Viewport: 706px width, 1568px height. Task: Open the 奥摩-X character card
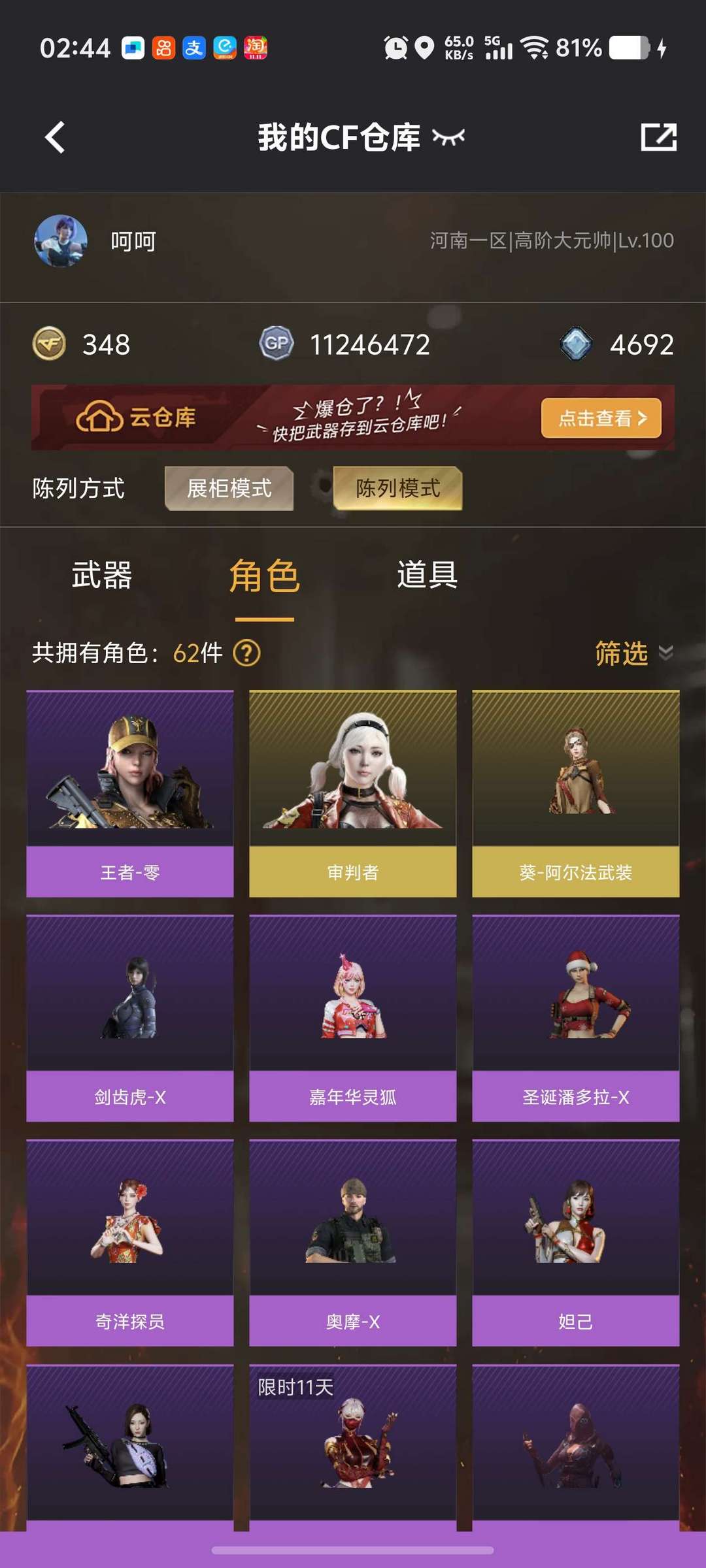point(353,1243)
